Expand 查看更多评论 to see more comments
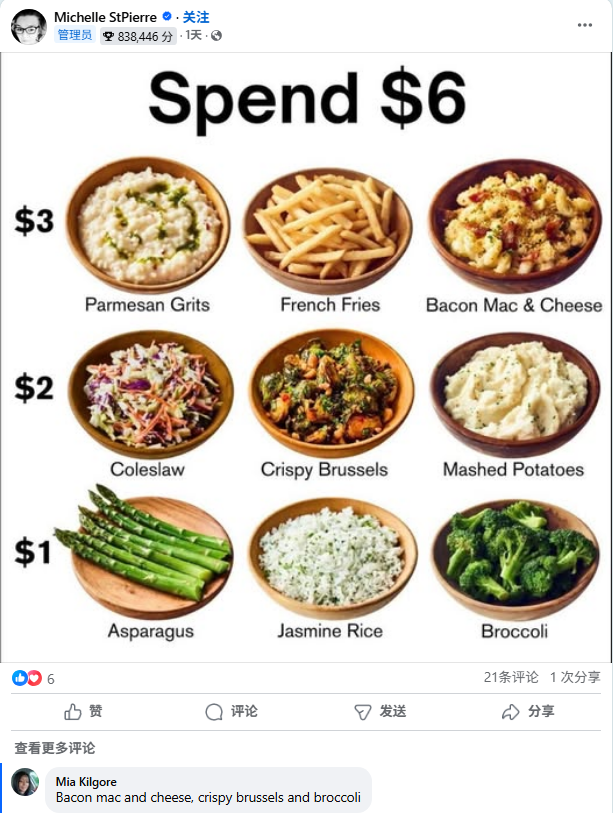Screen dimensions: 613x813 (x=55, y=748)
